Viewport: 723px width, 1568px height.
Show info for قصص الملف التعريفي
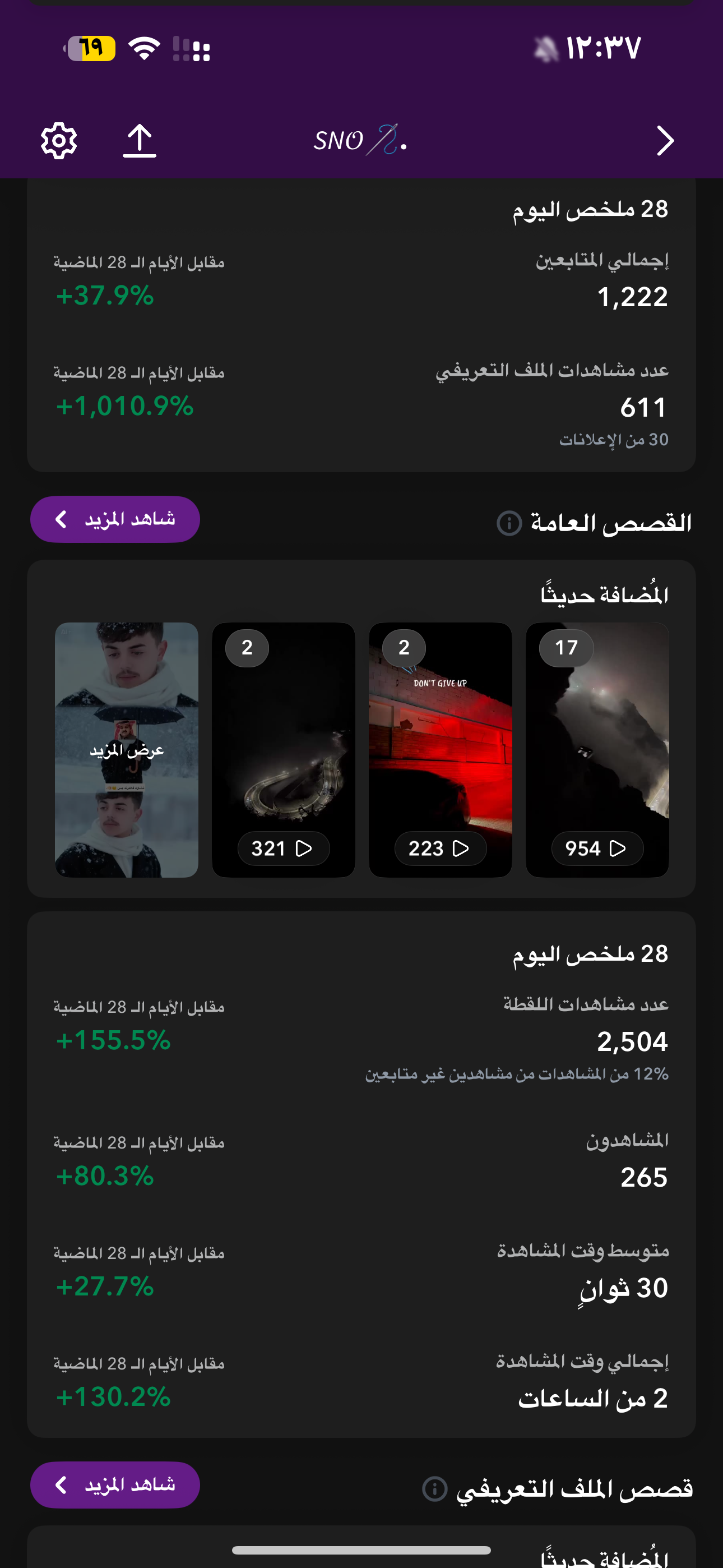coord(434,1489)
